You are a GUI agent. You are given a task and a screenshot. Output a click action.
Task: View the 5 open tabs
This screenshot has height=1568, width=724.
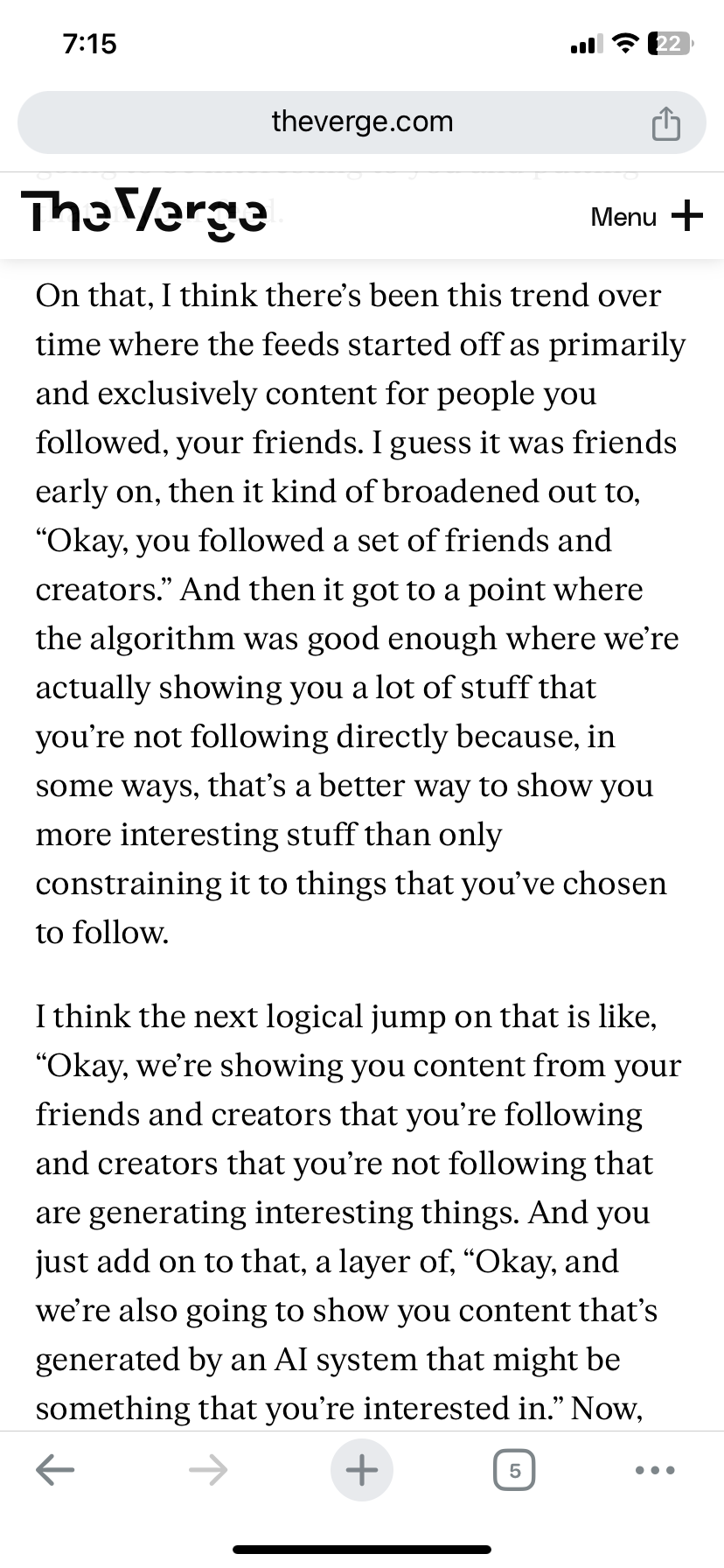click(x=514, y=1470)
